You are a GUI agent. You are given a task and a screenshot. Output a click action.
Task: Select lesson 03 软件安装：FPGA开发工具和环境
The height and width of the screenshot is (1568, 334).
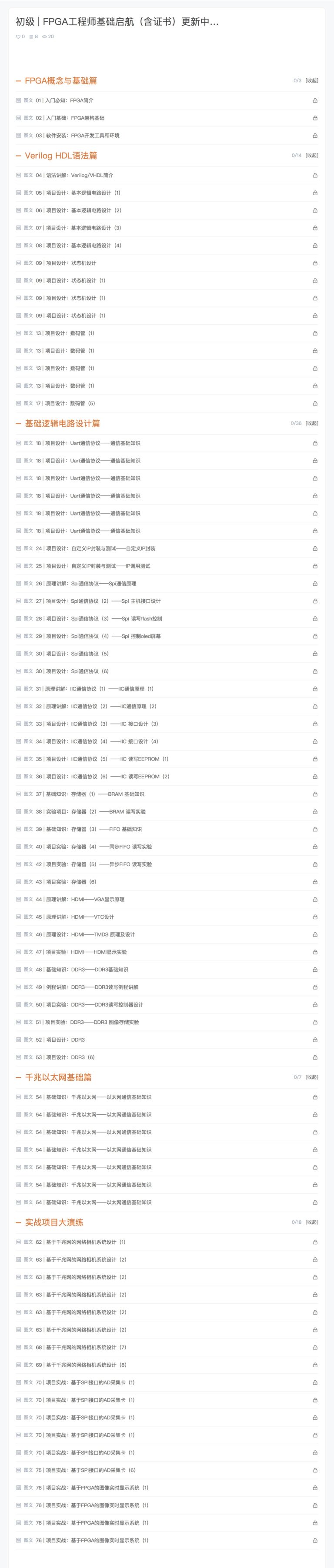point(77,136)
